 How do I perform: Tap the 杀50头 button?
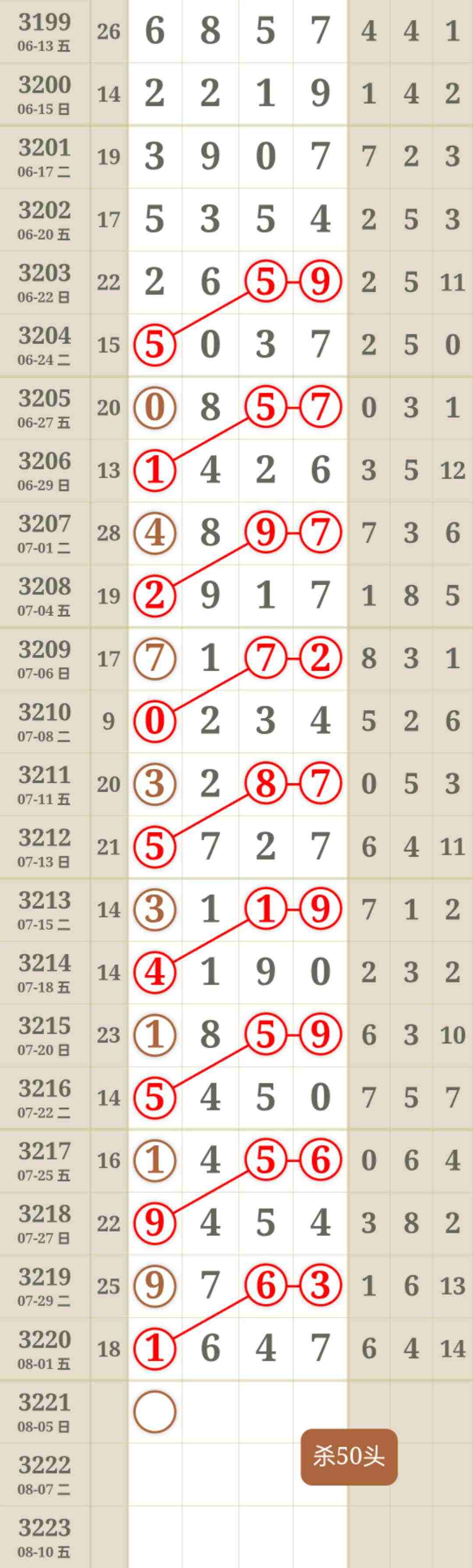pyautogui.click(x=349, y=1457)
